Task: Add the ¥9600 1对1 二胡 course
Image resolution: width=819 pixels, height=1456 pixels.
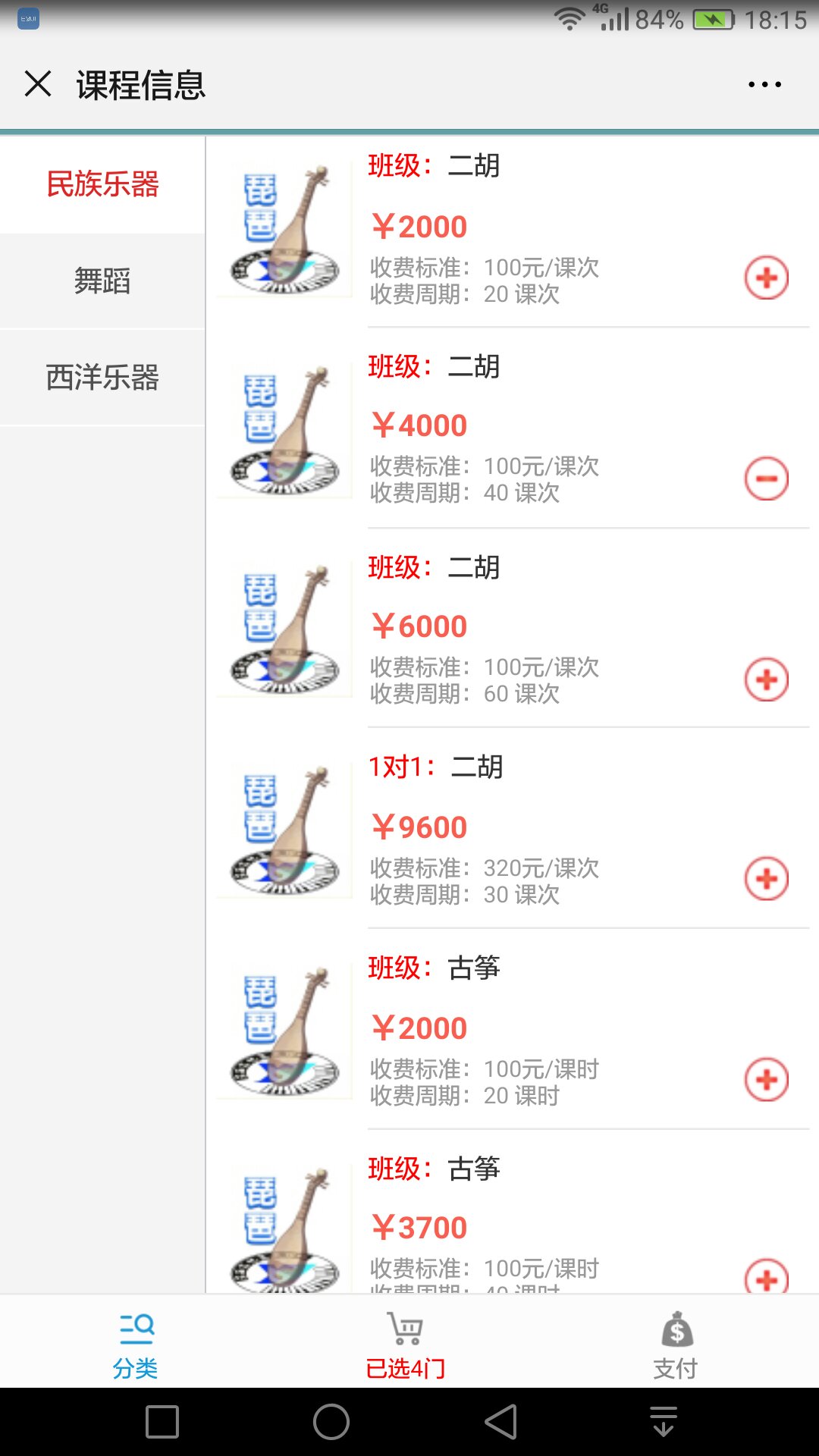Action: tap(766, 879)
